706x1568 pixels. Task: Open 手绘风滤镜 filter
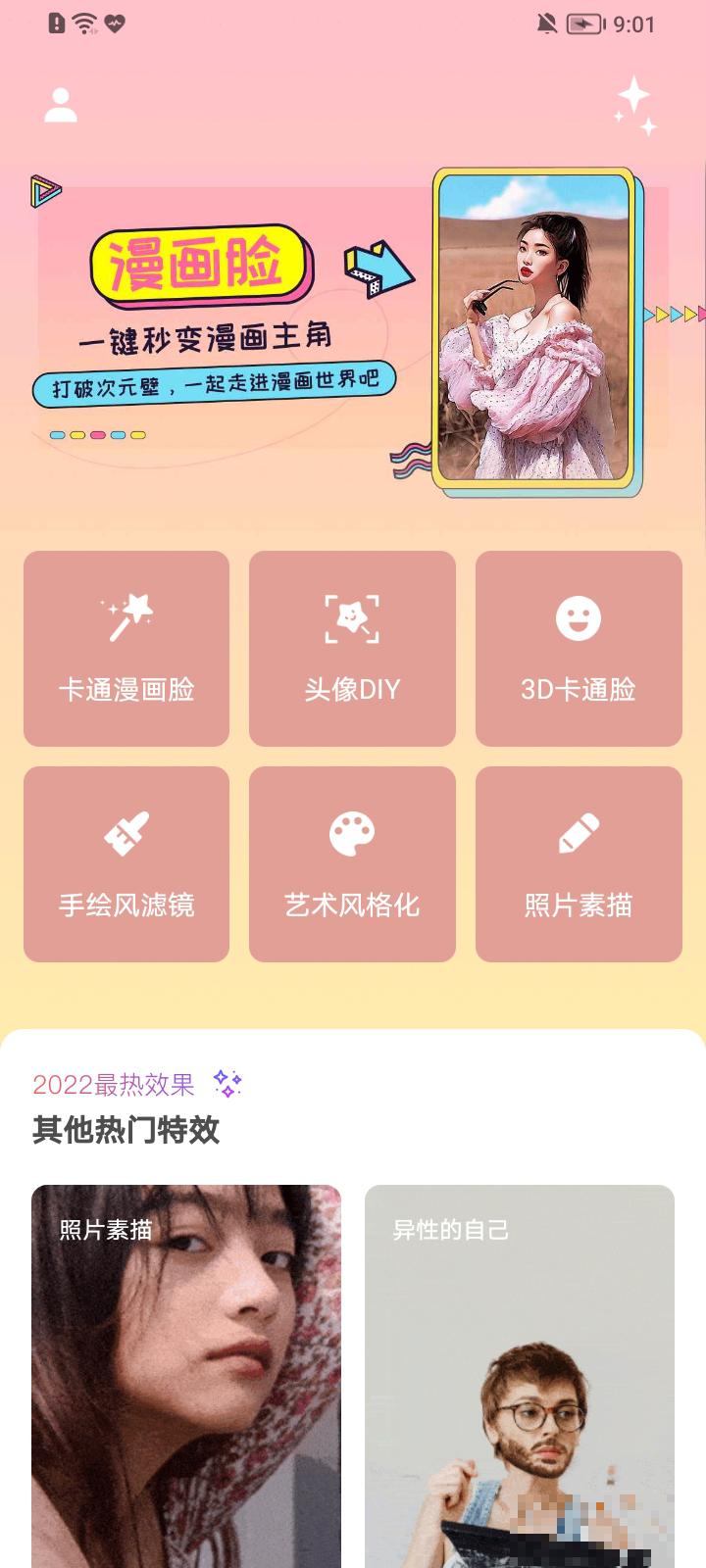(x=126, y=864)
